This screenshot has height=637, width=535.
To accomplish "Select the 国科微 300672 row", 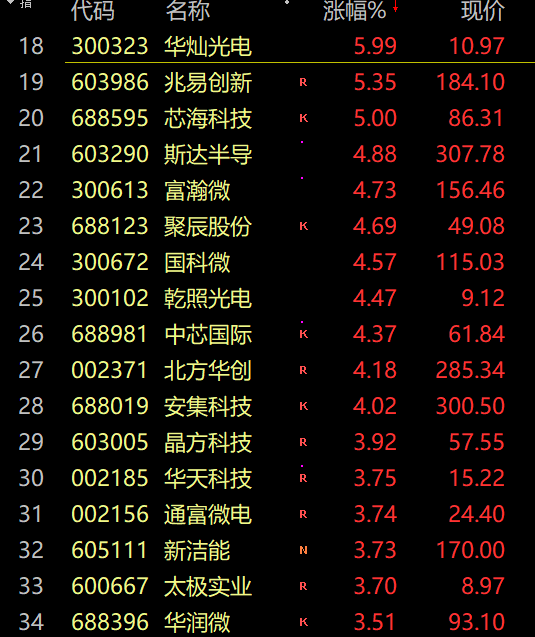I will click(x=267, y=262).
